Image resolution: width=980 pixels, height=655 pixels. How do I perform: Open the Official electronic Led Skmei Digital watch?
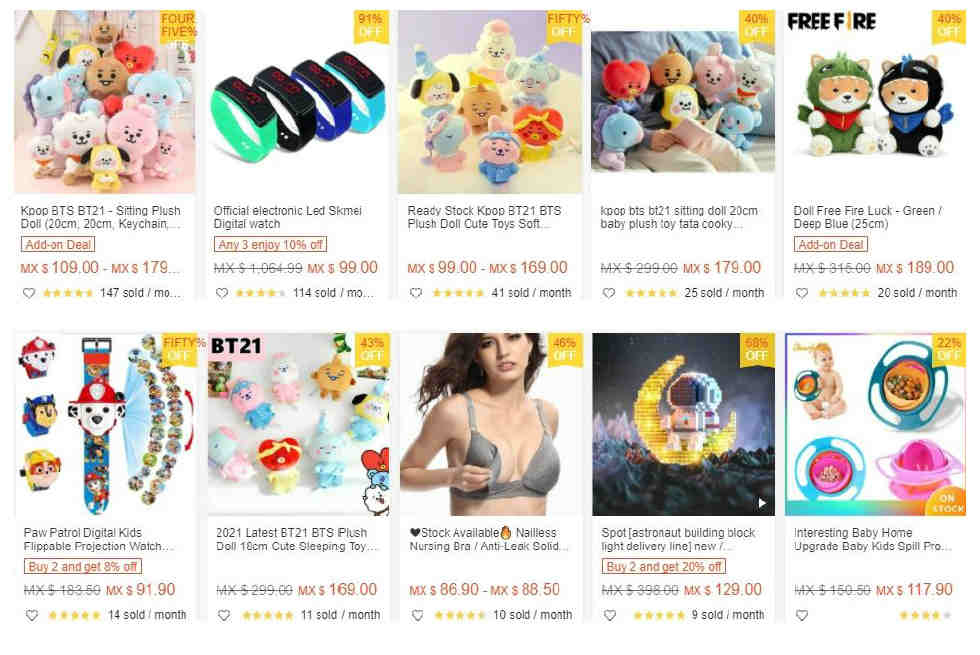288,217
